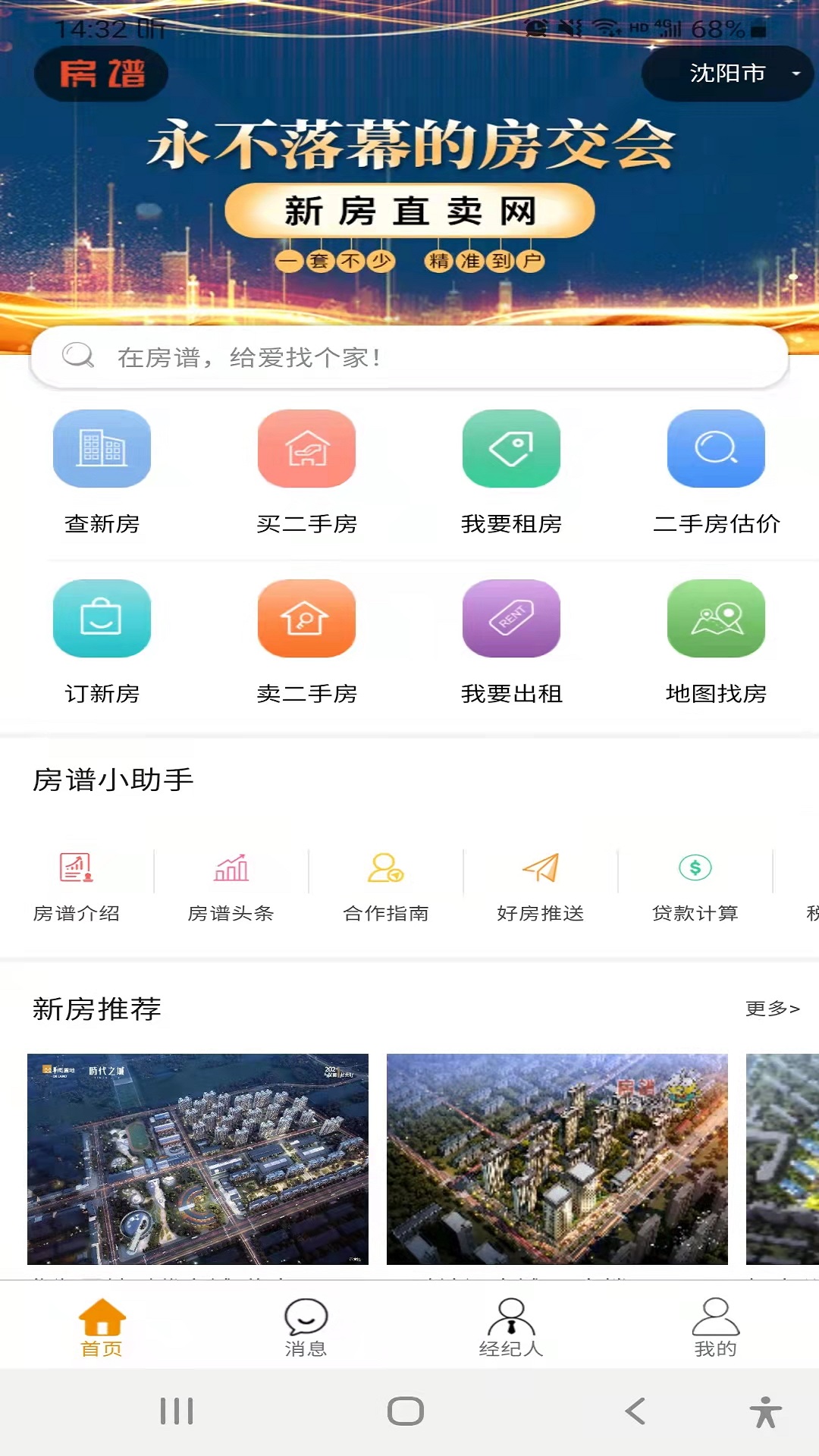Tap 更多 next to 新房推荐

click(x=772, y=1009)
